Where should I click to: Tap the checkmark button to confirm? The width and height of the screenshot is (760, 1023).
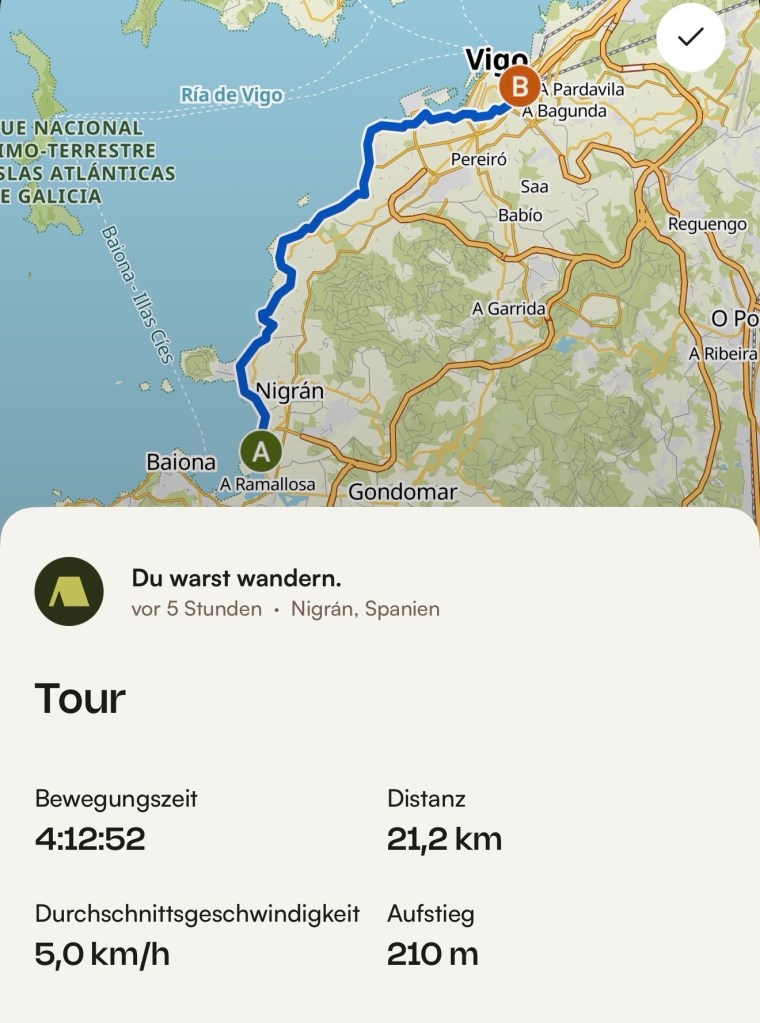point(691,37)
